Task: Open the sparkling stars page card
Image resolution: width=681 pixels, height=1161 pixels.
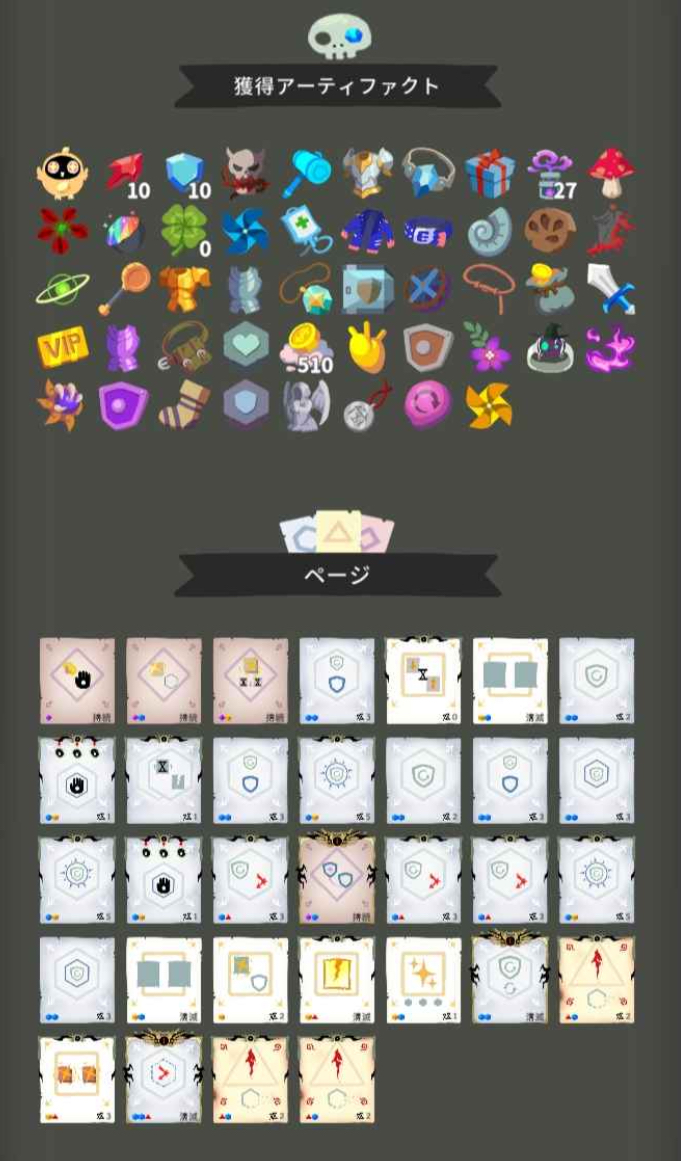Action: tap(423, 980)
